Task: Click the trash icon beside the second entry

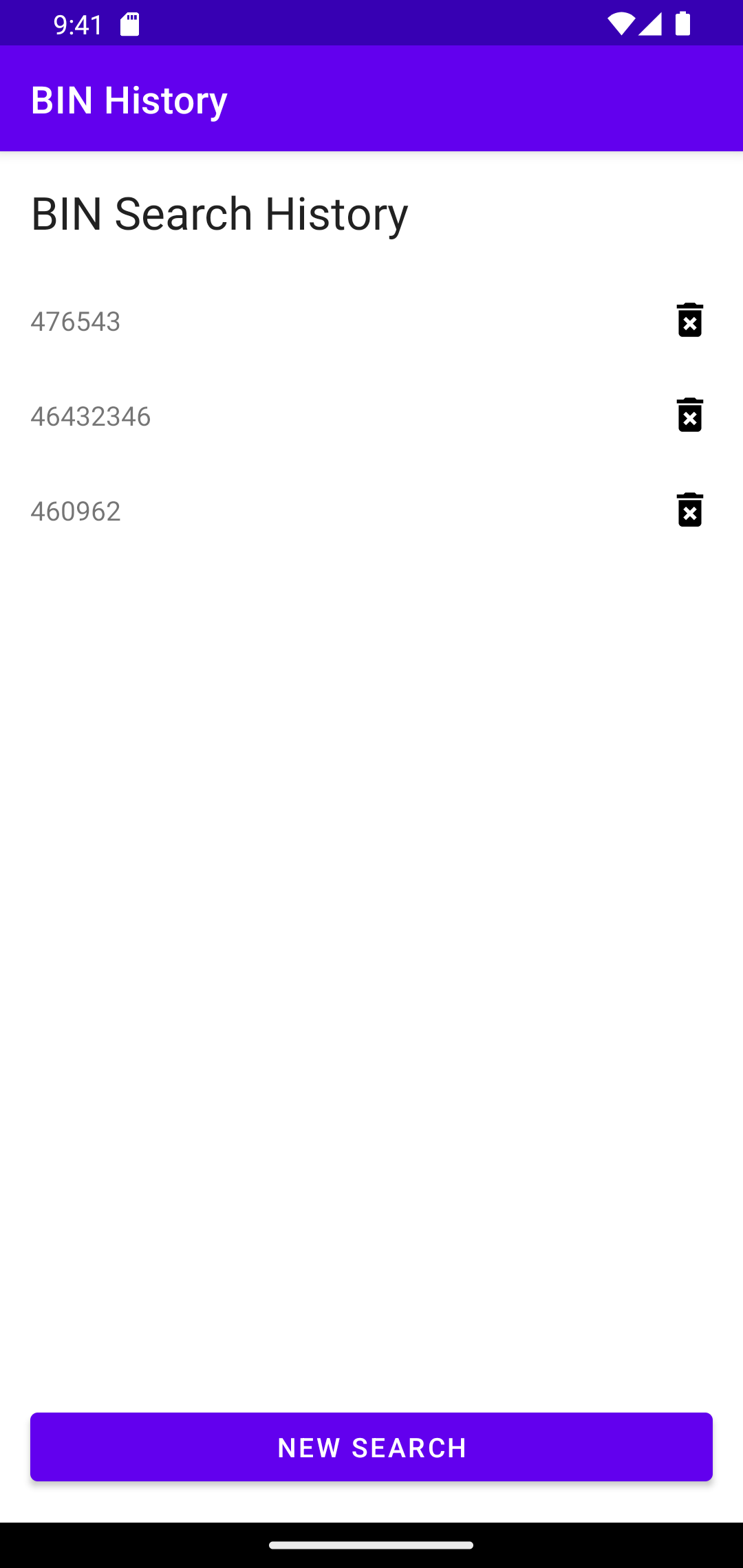Action: [x=690, y=415]
